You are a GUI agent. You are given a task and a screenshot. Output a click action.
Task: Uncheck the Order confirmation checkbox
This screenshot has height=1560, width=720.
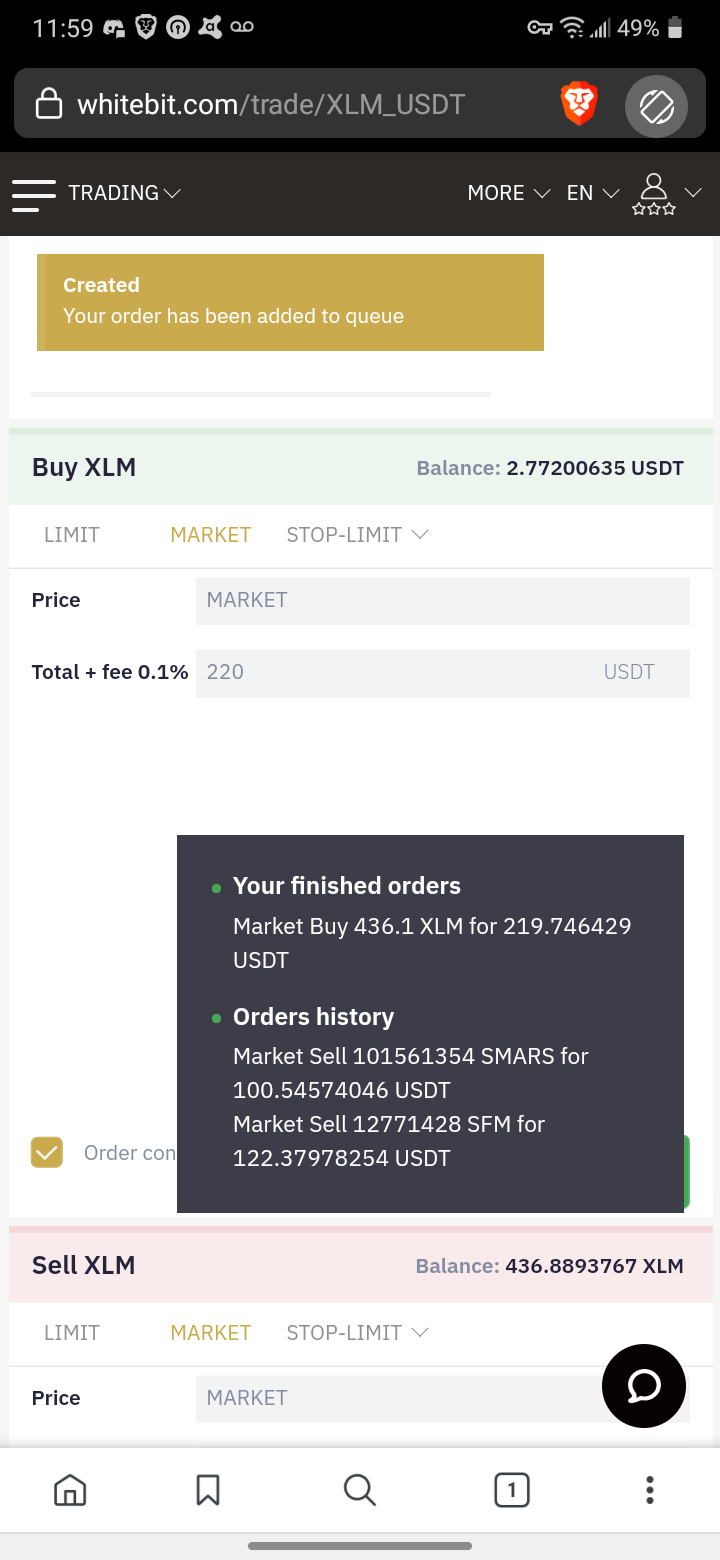pyautogui.click(x=46, y=1152)
